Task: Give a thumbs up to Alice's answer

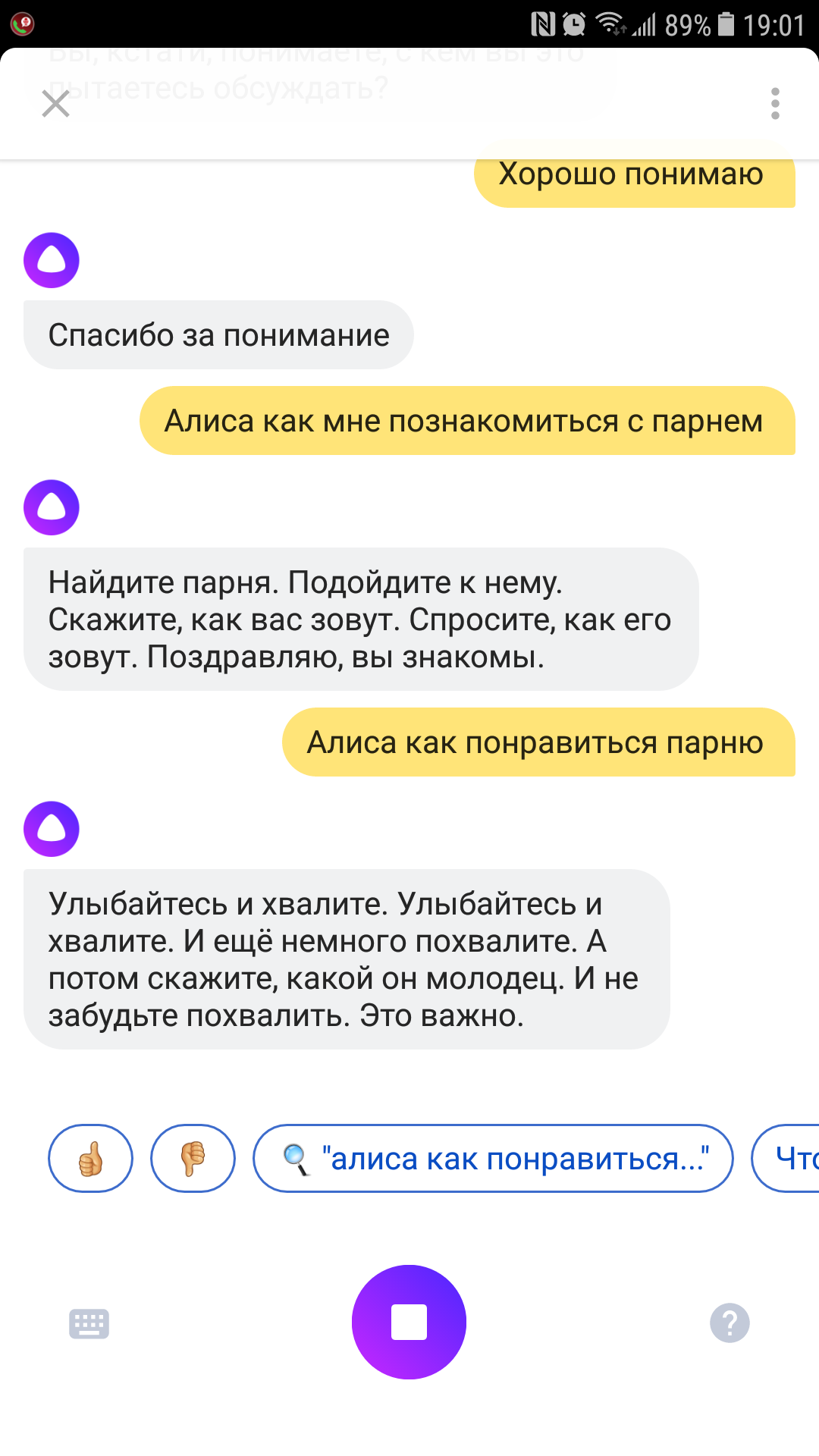Action: tap(90, 1159)
